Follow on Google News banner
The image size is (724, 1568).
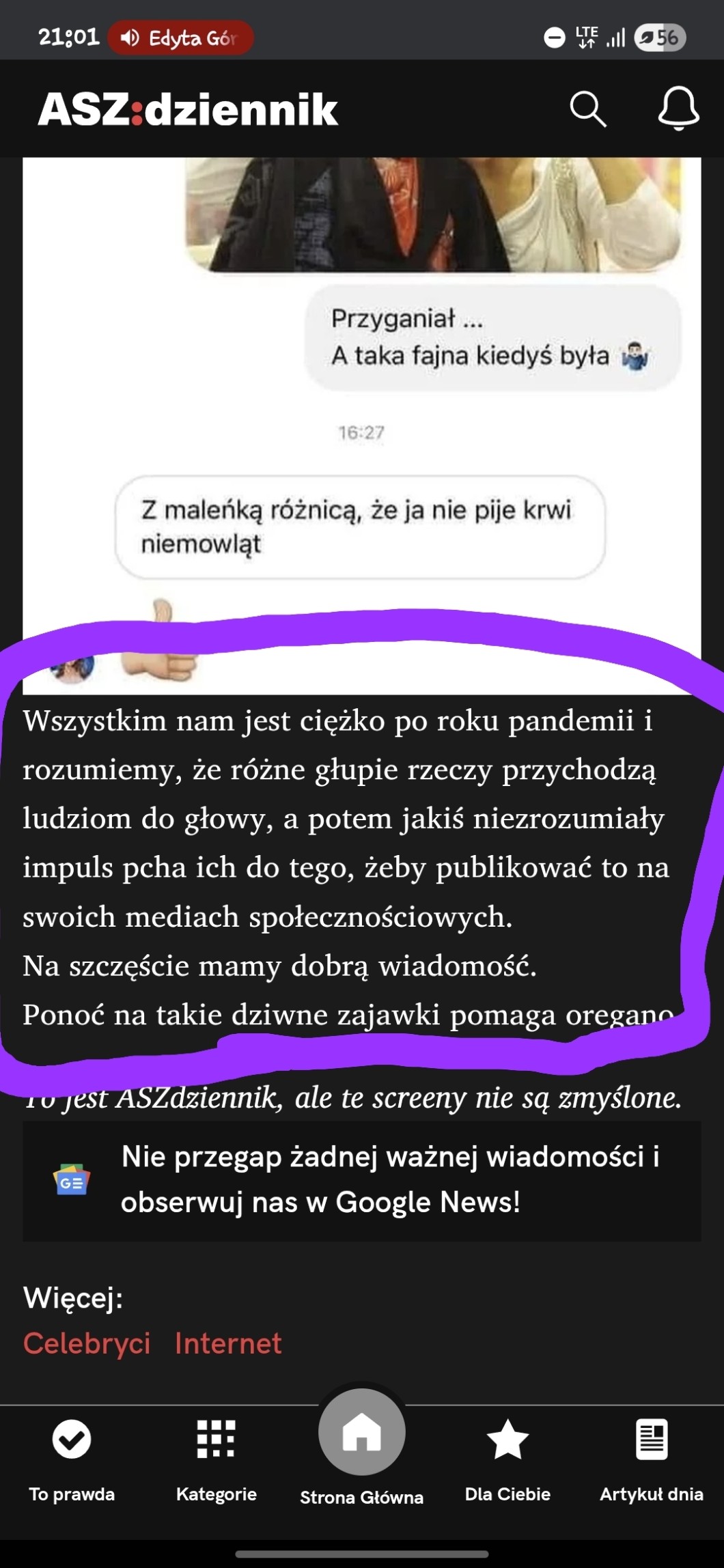pyautogui.click(x=362, y=1180)
